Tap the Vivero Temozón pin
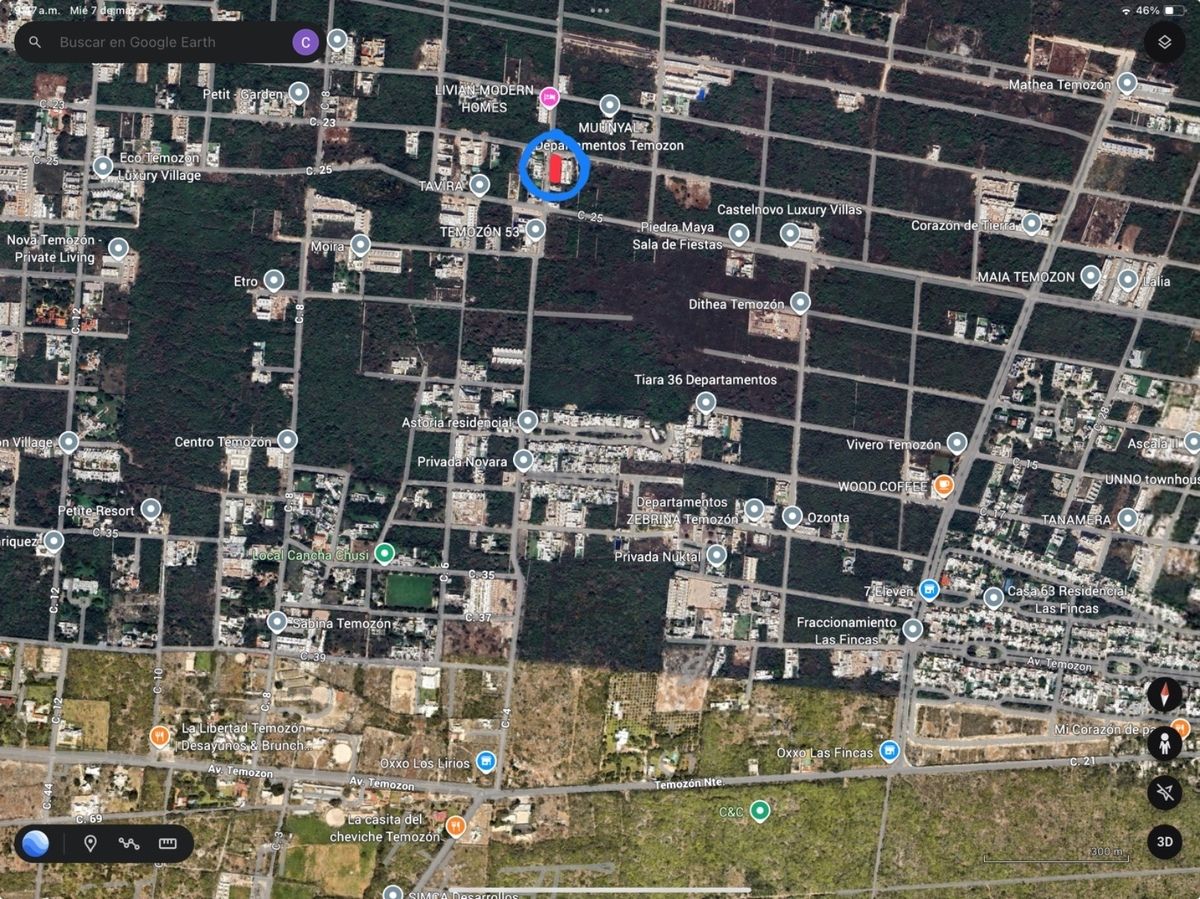 click(957, 443)
